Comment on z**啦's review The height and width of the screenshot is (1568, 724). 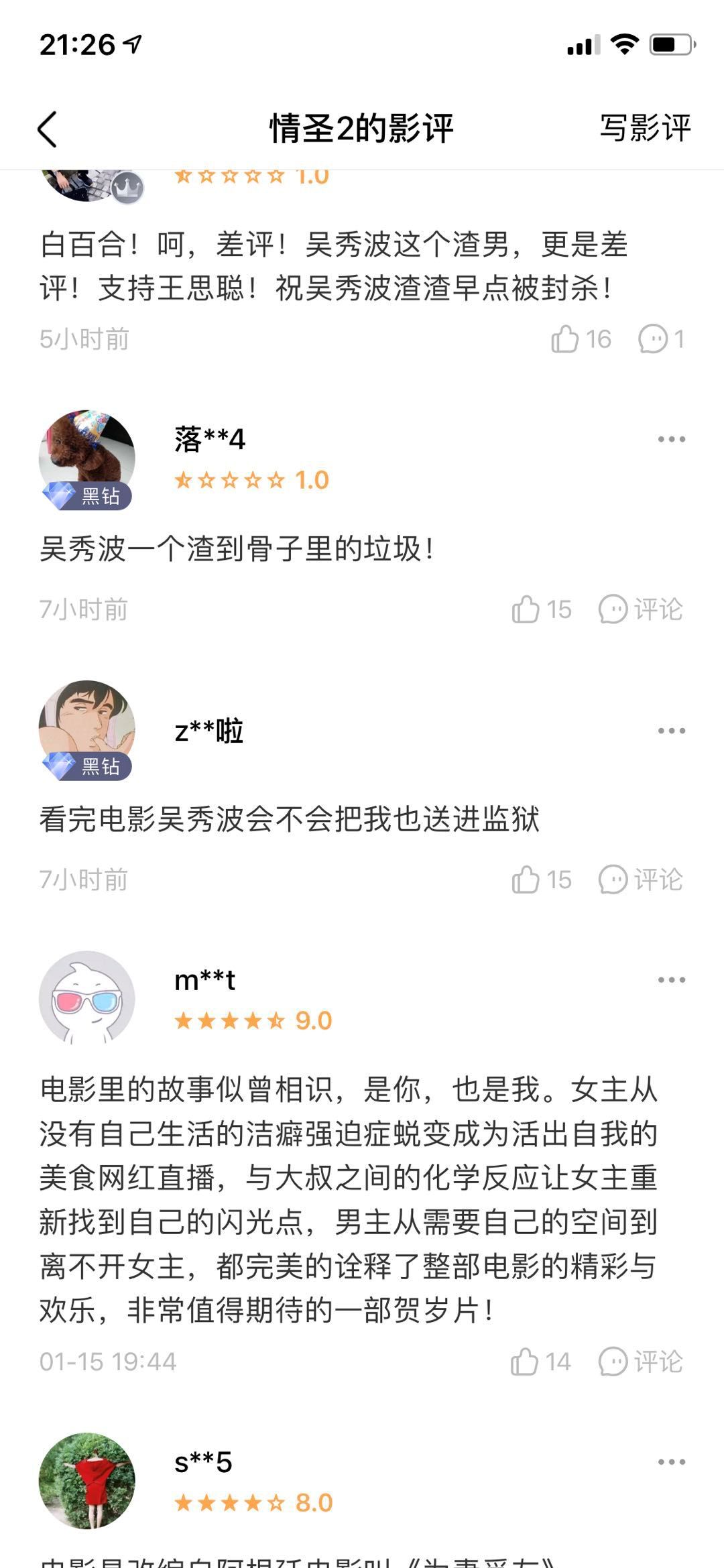point(640,880)
